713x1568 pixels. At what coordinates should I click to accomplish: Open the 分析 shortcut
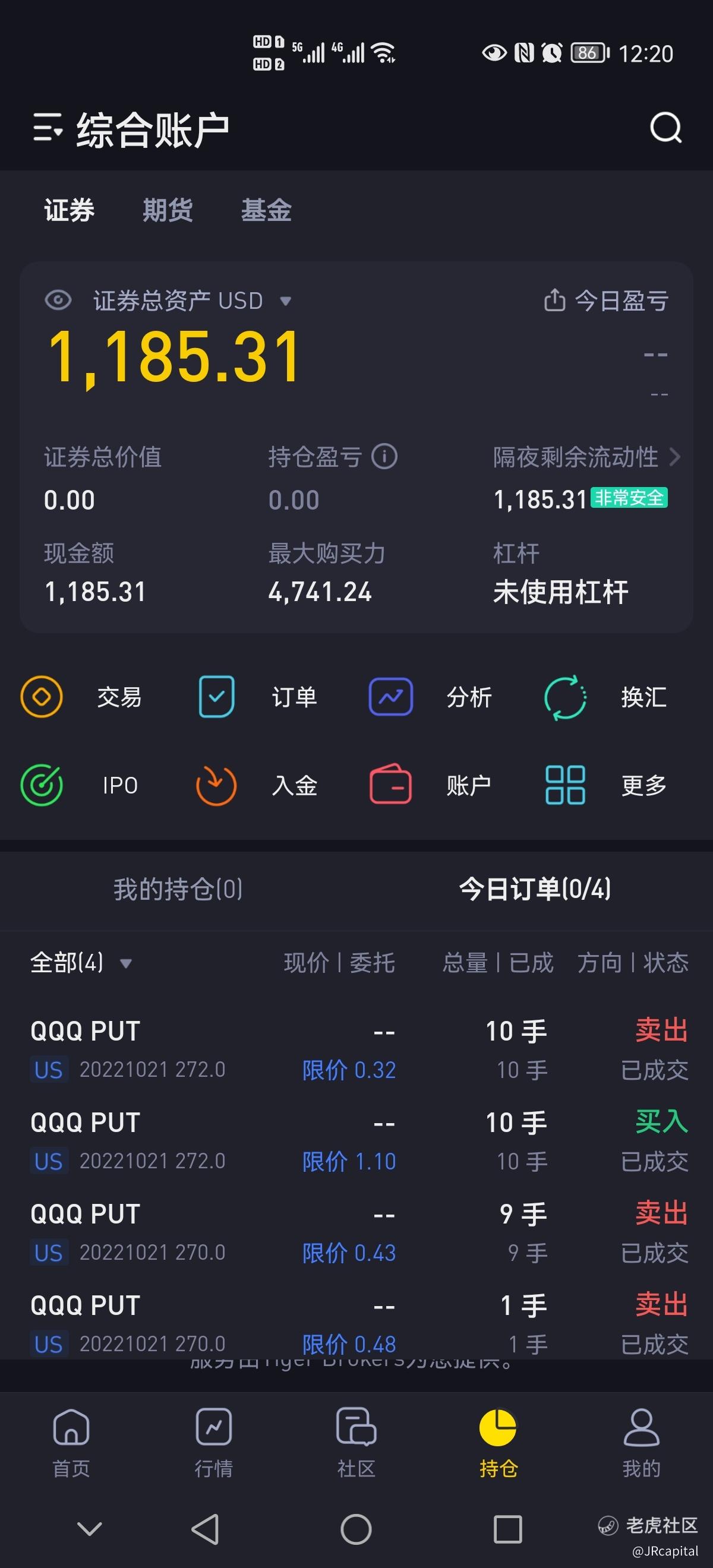pos(391,696)
